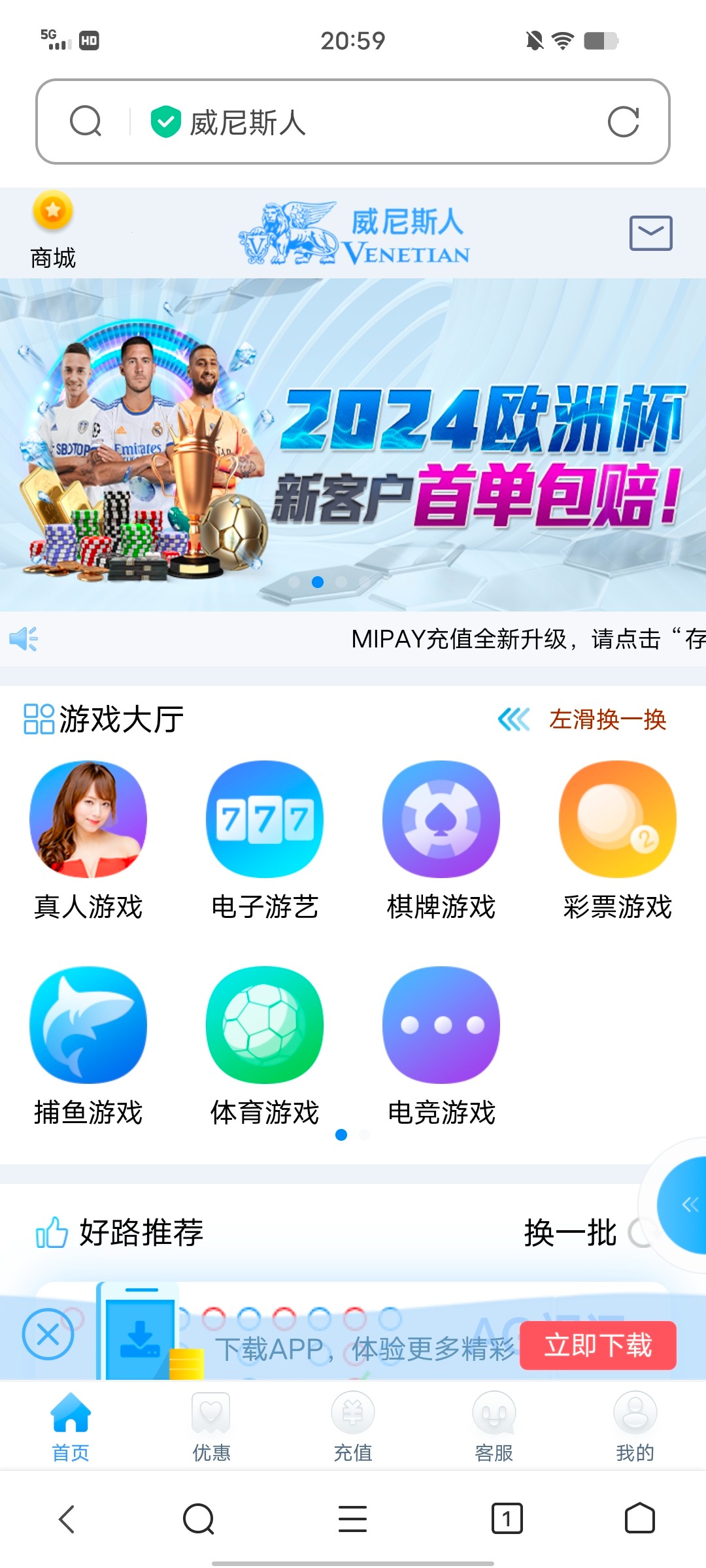
Task: Switch to the 充值 tab
Action: click(353, 1427)
